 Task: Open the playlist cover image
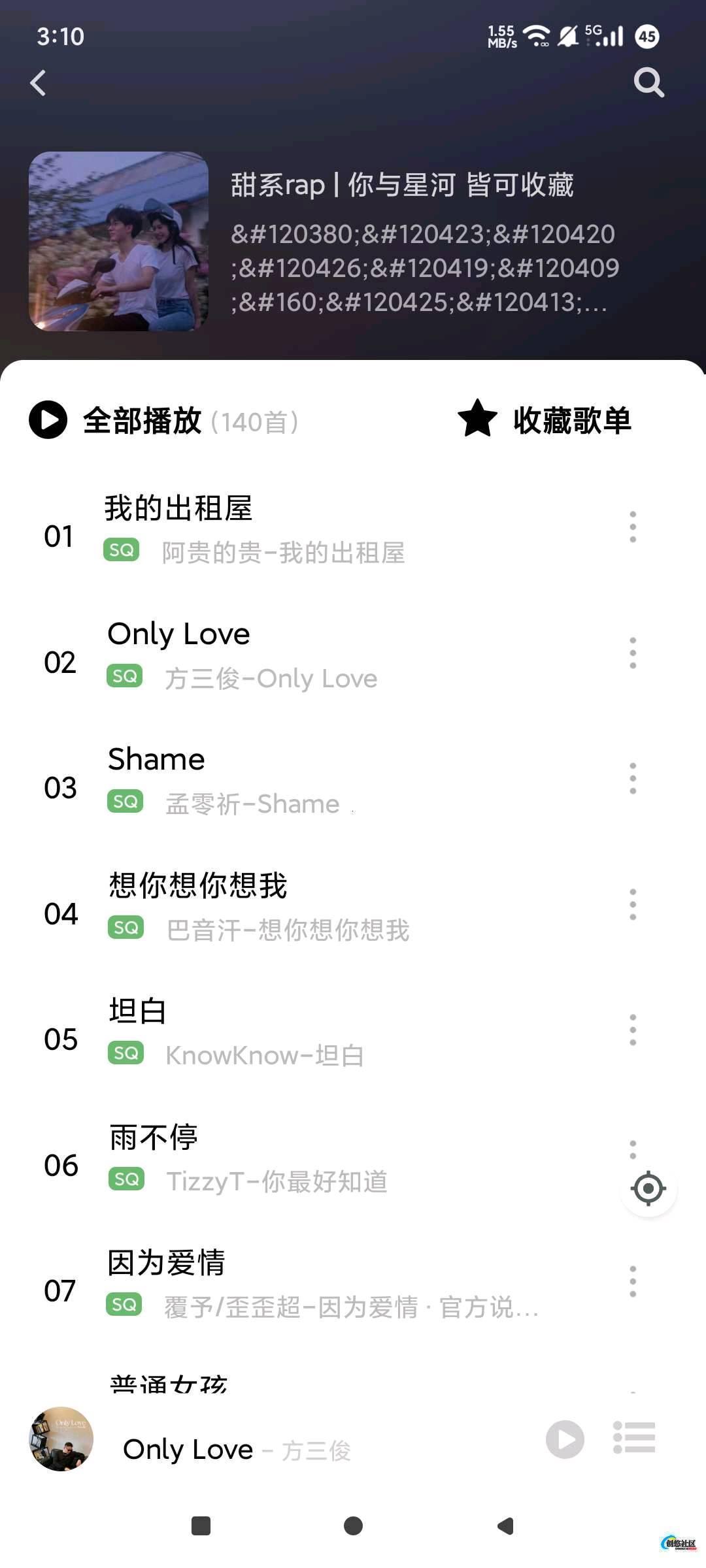(119, 241)
